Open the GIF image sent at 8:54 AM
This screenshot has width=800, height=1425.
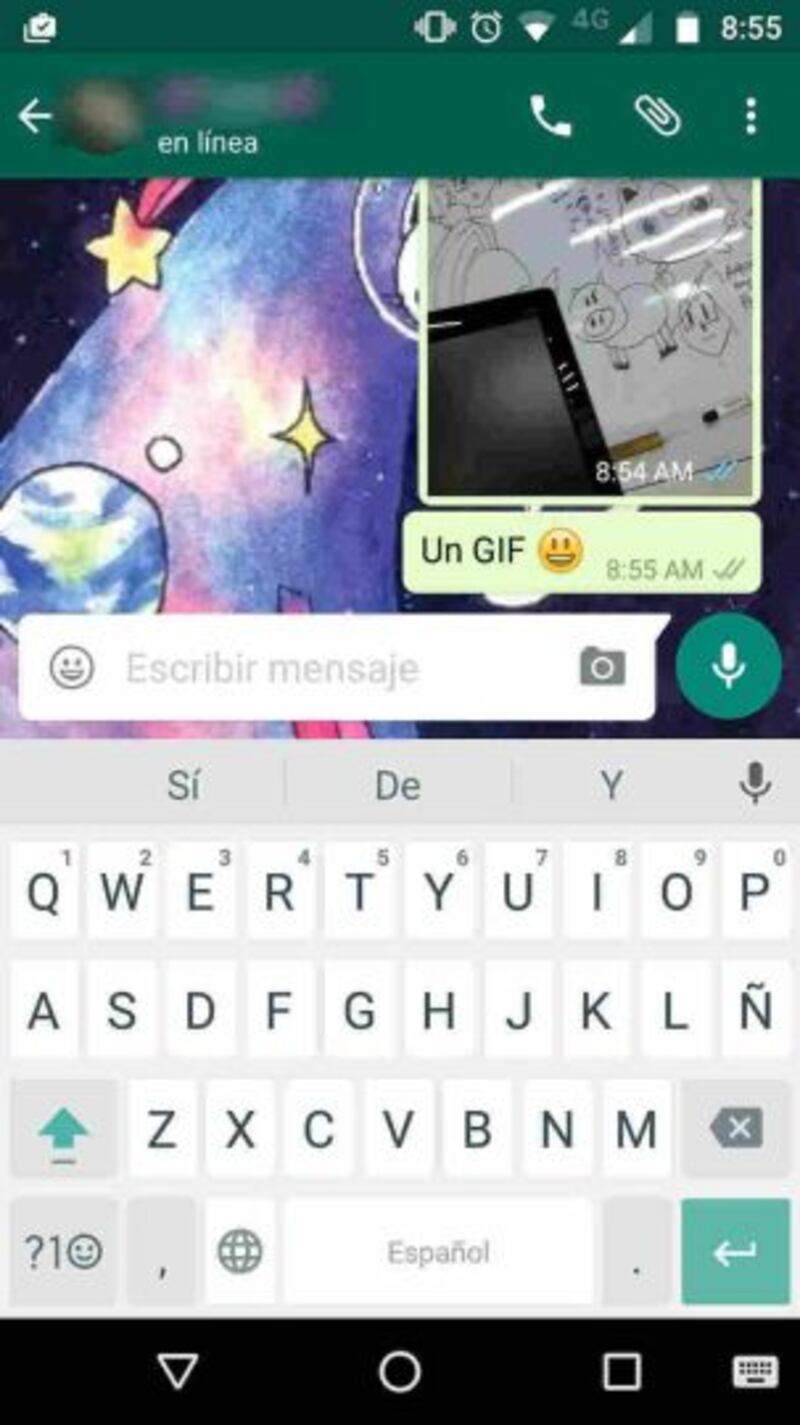590,340
